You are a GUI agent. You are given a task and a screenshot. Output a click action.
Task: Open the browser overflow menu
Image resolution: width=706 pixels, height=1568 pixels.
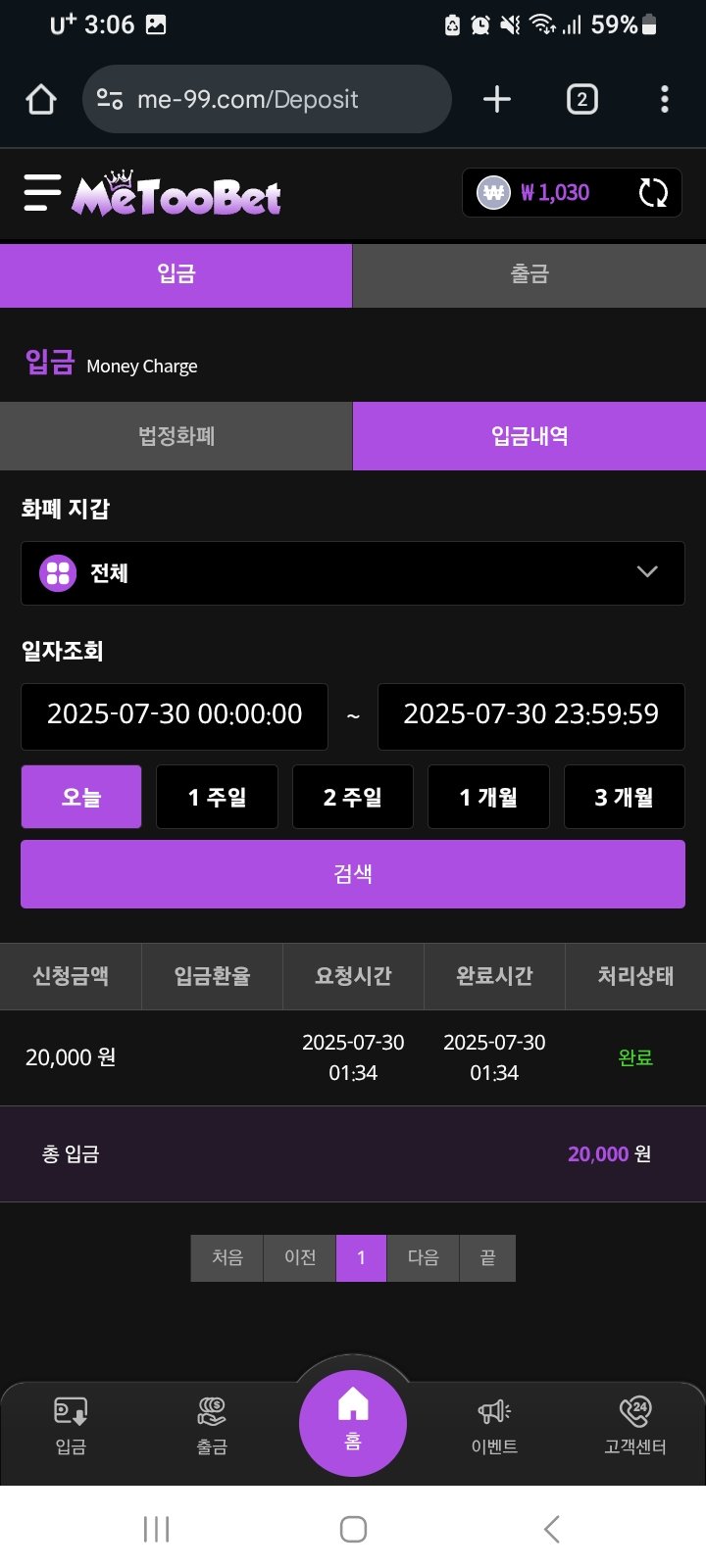point(665,99)
